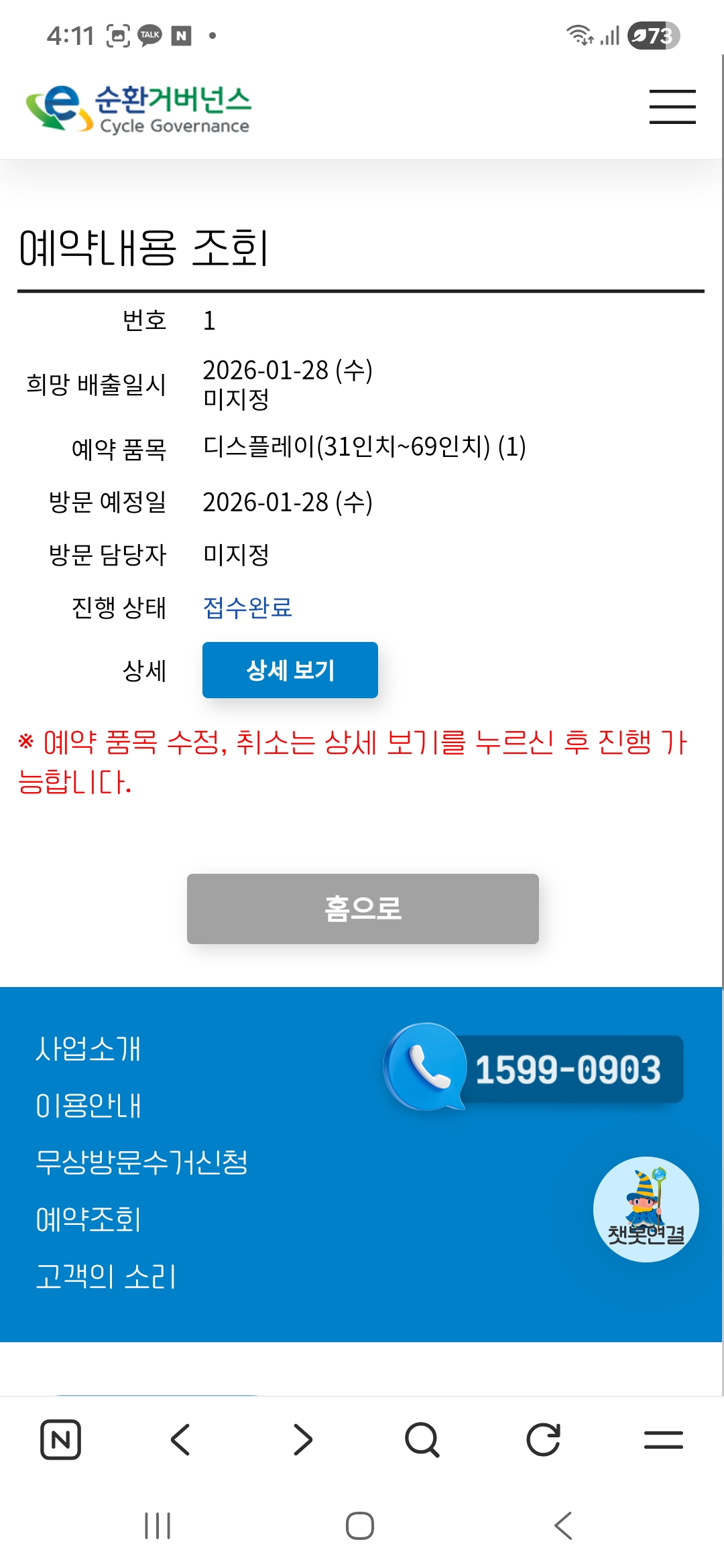
Task: Go back with the browser back arrow
Action: (x=181, y=1439)
